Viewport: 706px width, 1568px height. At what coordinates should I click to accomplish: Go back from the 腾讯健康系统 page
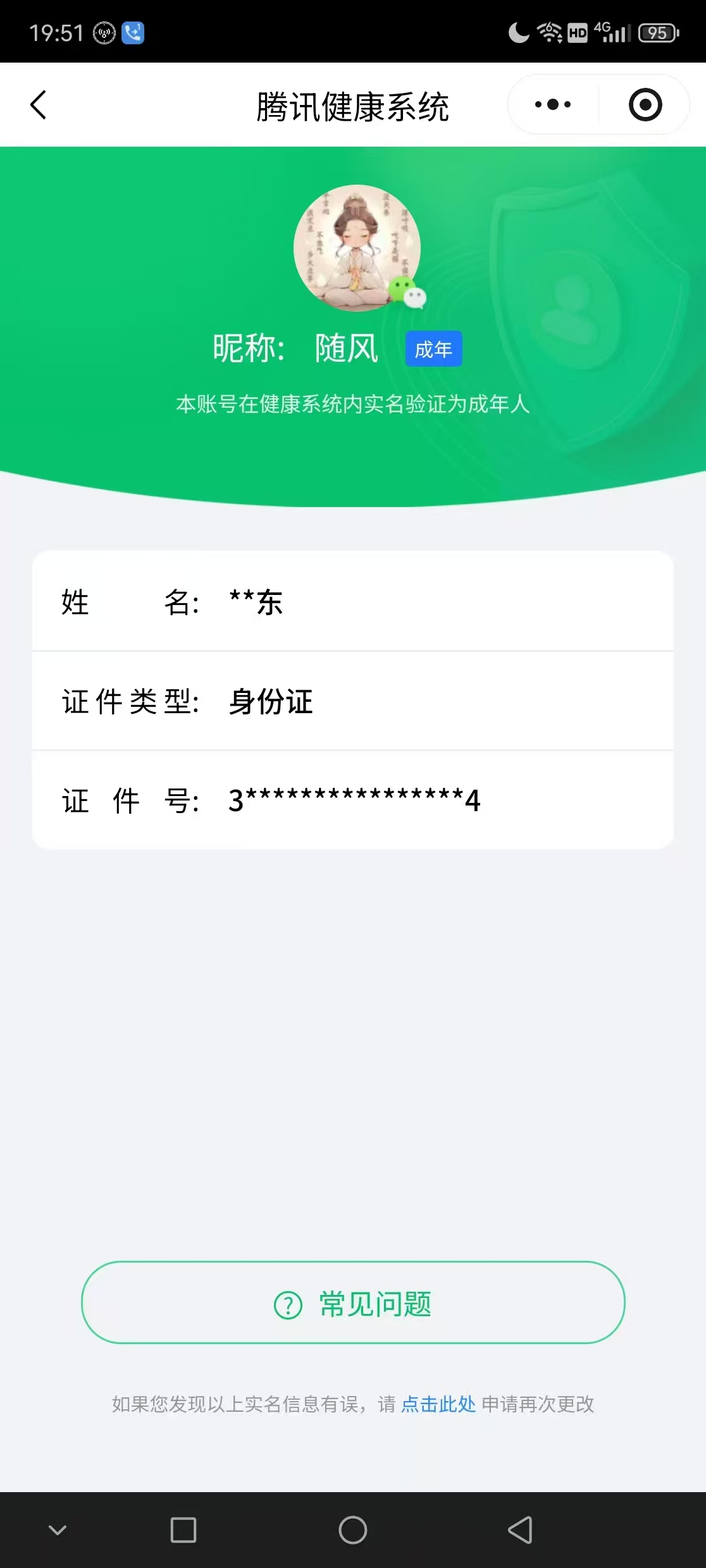tap(39, 105)
